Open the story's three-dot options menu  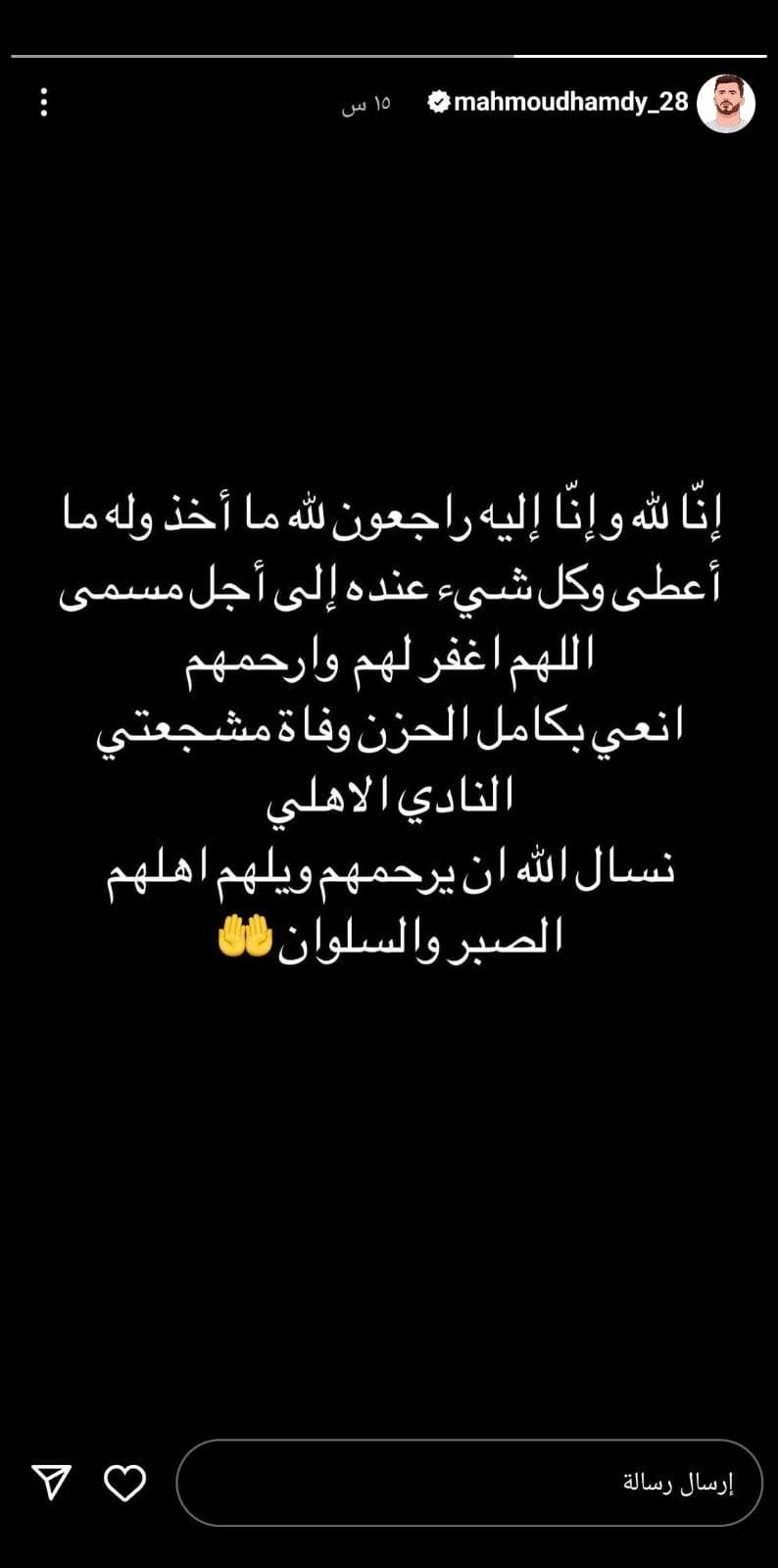pos(44,102)
